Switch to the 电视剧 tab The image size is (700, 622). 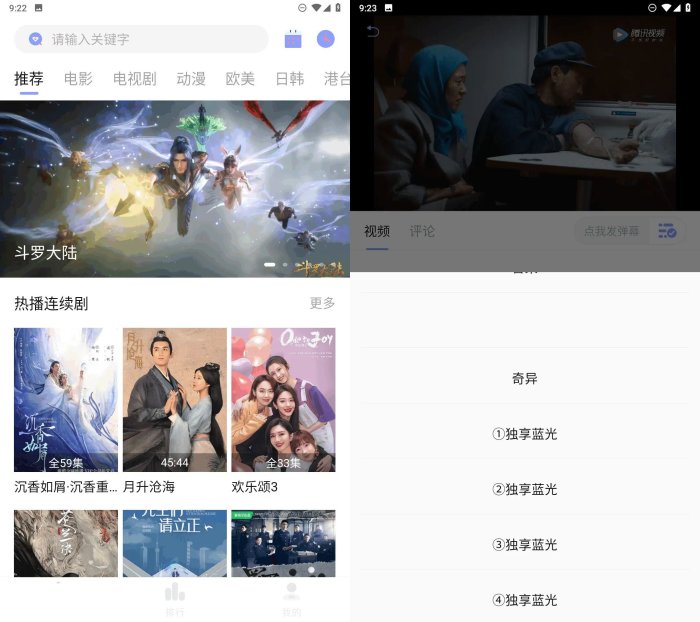pyautogui.click(x=134, y=79)
